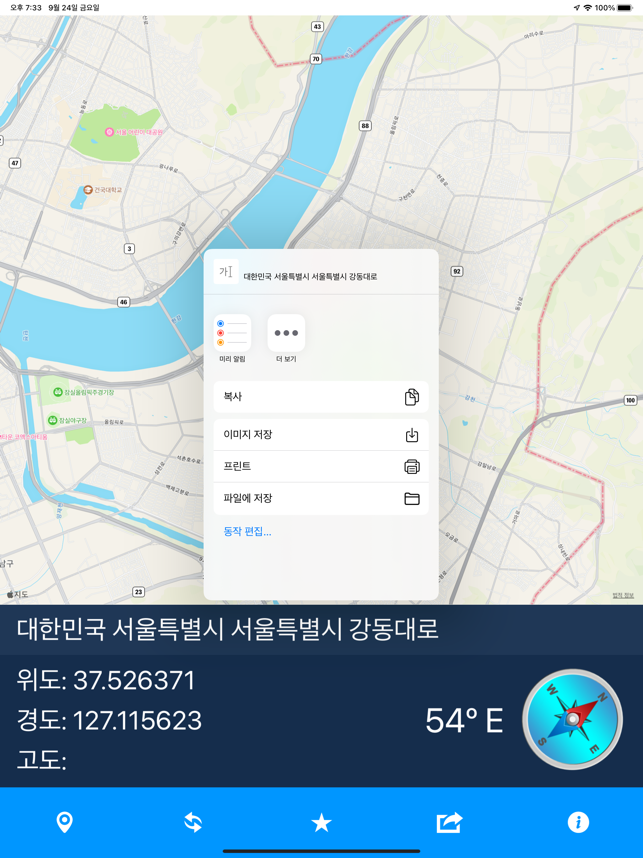Tap the location pin toolbar icon
The height and width of the screenshot is (858, 643).
click(64, 822)
